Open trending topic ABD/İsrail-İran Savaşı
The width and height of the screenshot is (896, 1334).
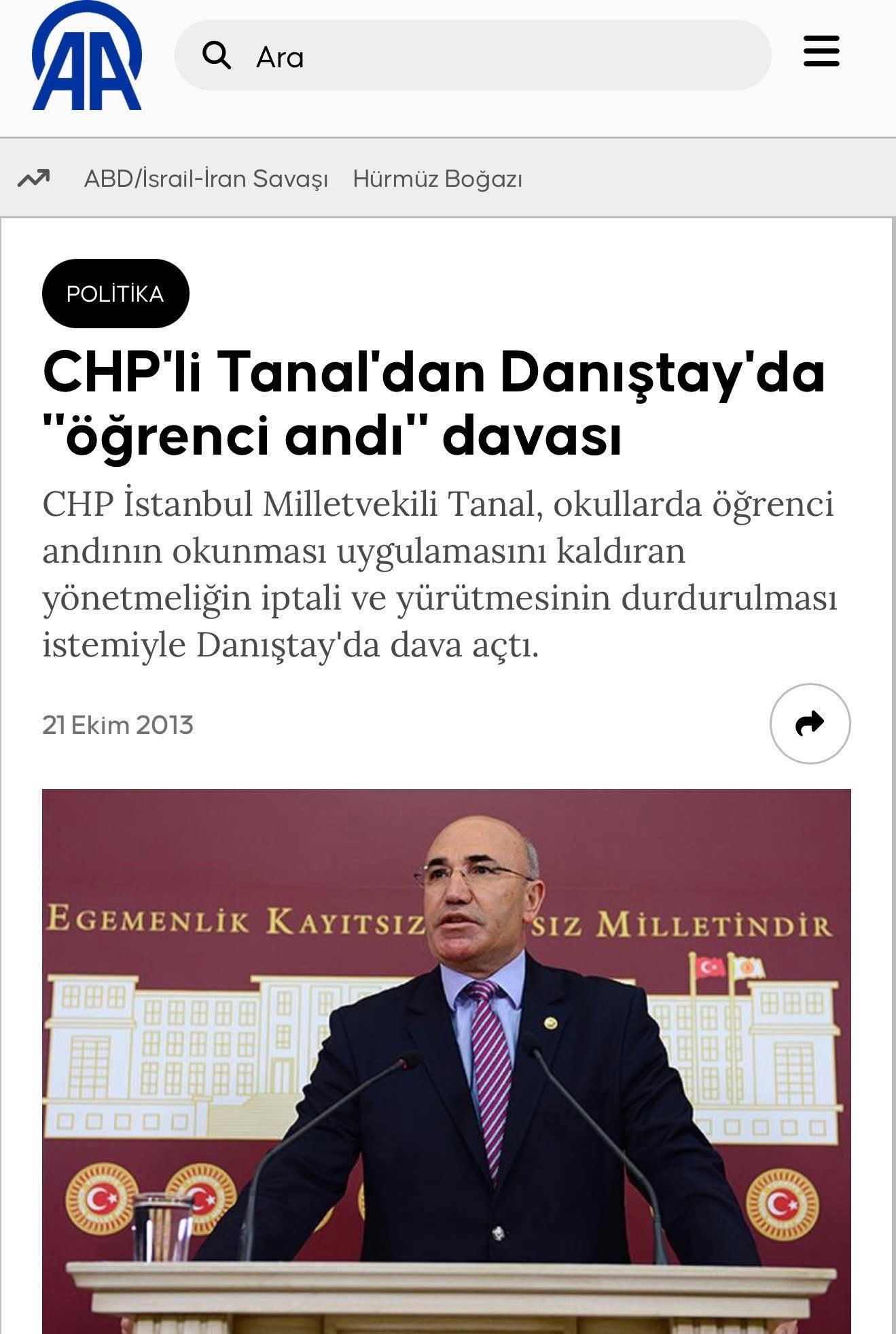pos(206,179)
